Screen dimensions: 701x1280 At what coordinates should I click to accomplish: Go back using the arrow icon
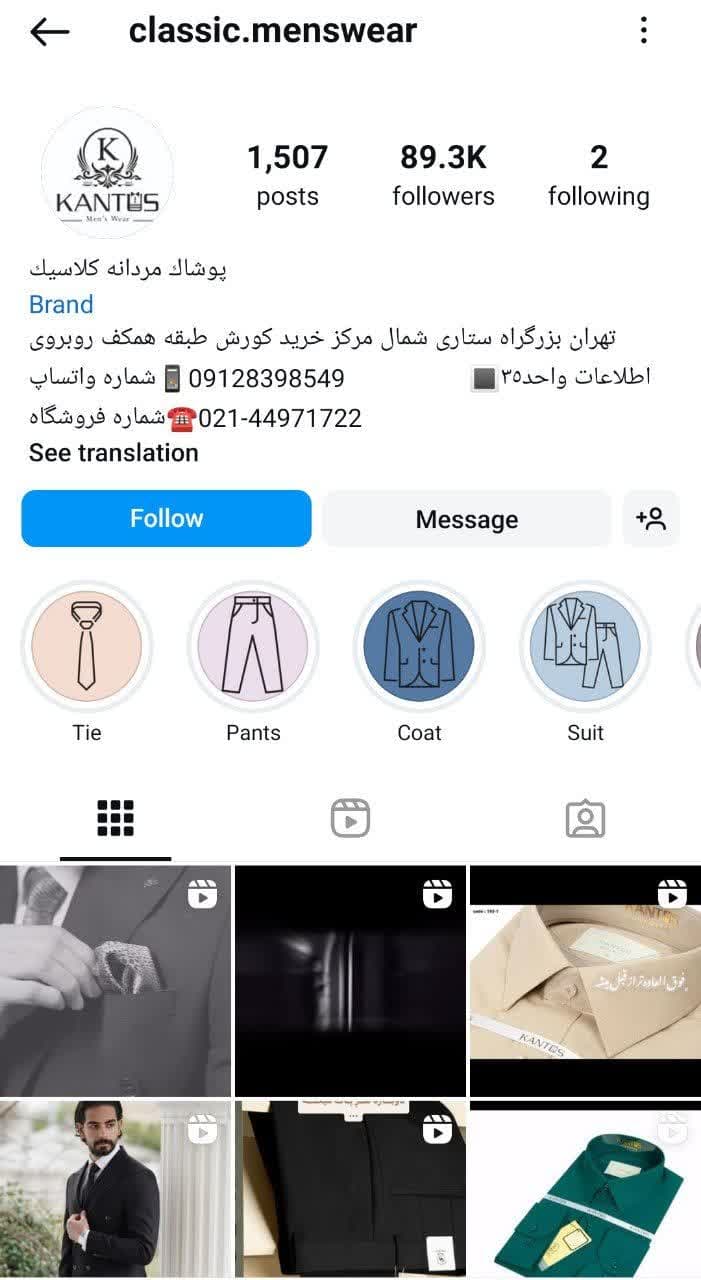pyautogui.click(x=49, y=32)
